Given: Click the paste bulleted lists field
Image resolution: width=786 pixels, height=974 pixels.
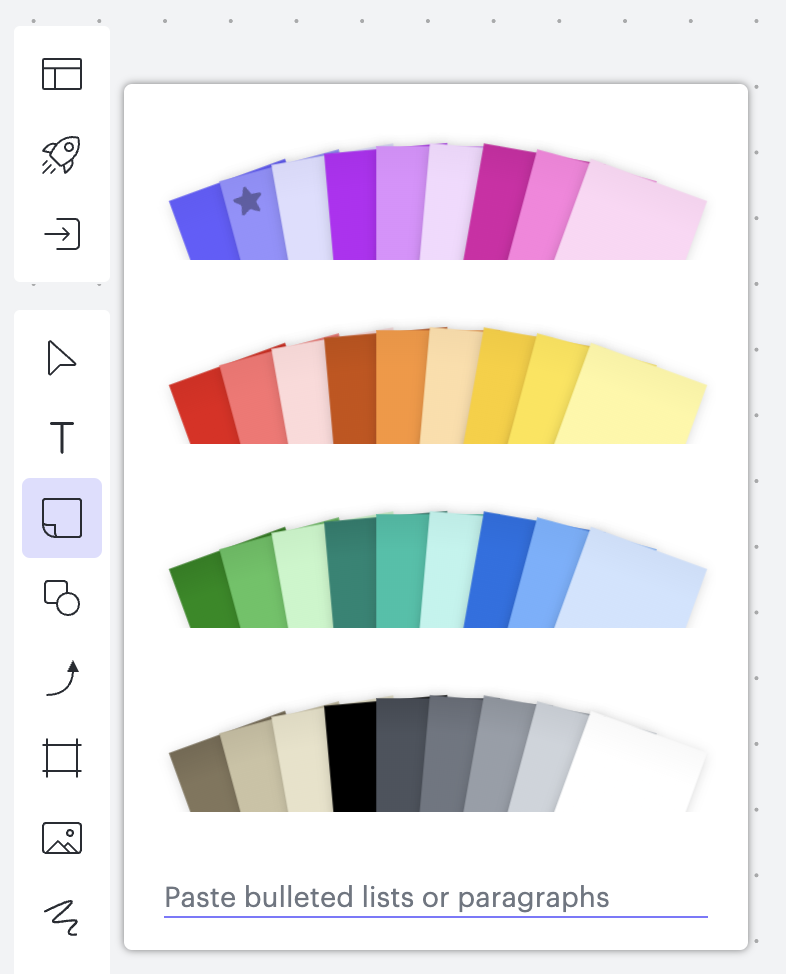Looking at the screenshot, I should tap(435, 897).
